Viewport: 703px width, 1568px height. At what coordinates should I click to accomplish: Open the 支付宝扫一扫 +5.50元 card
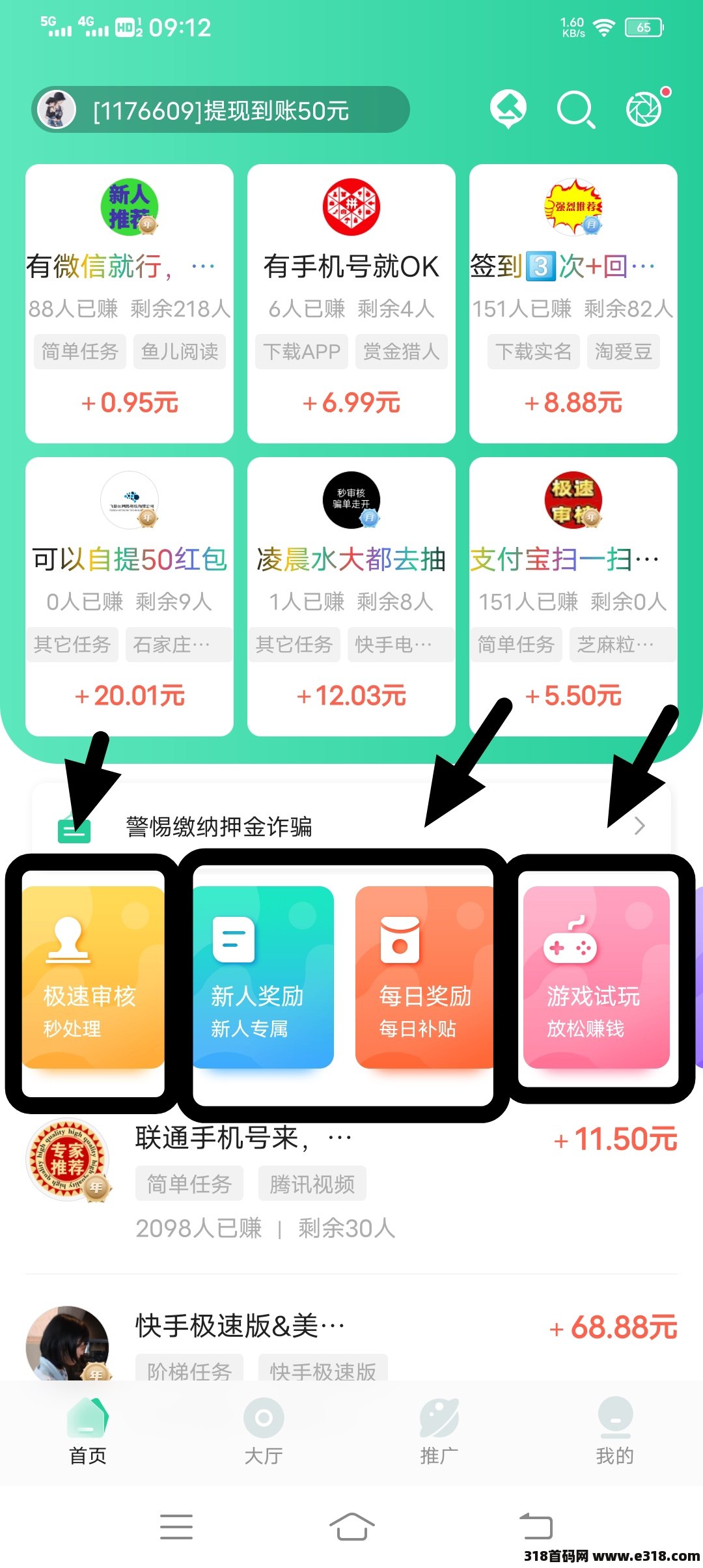tap(573, 596)
